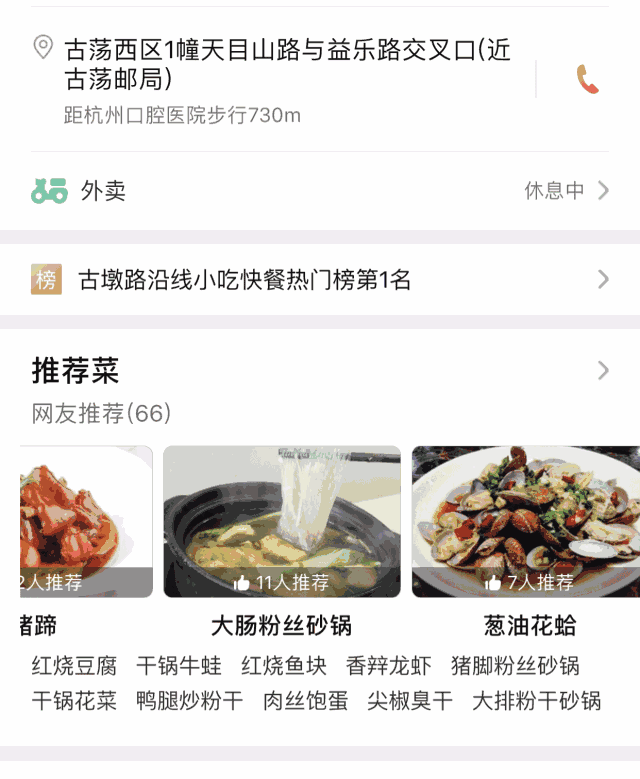Open the 外卖 delivery row
The image size is (640, 779).
(x=320, y=190)
